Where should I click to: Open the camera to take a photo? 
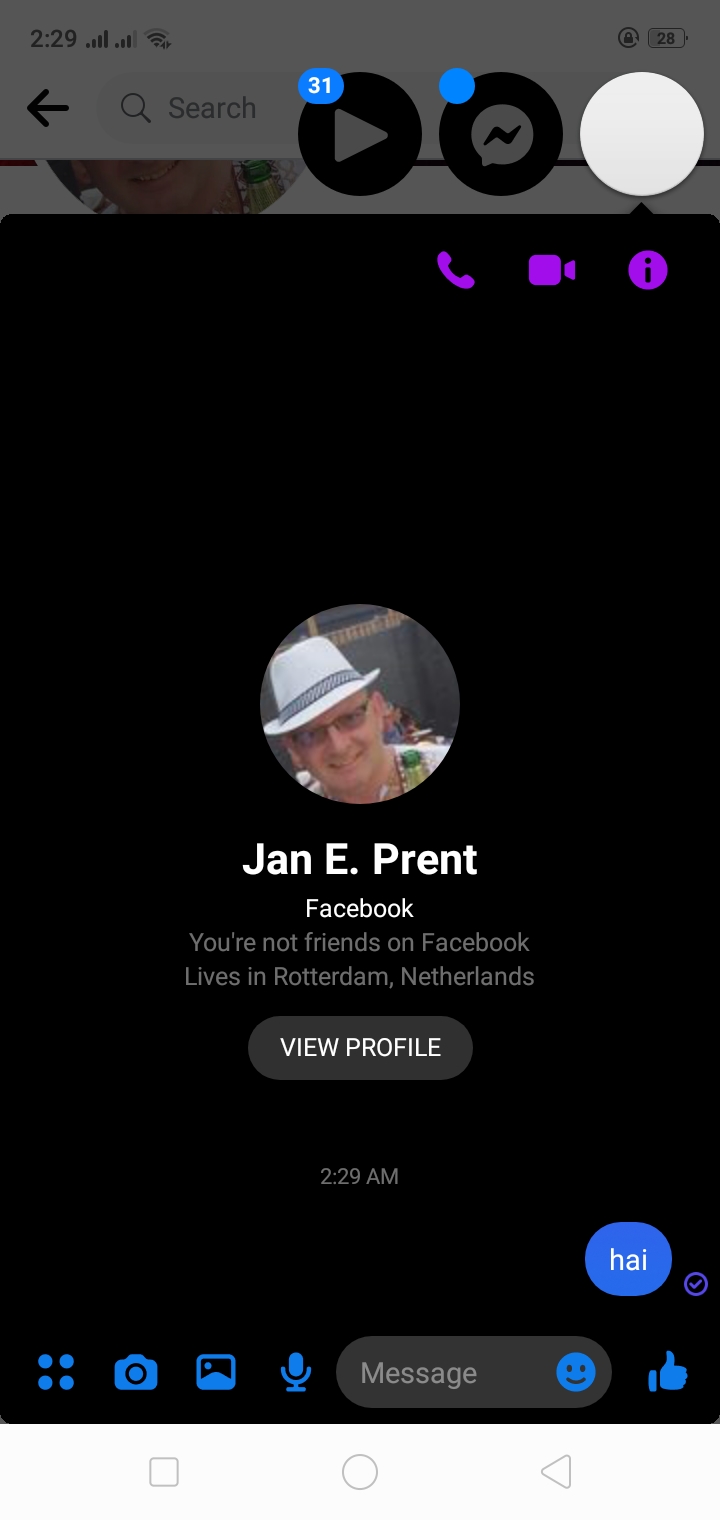pyautogui.click(x=136, y=1372)
